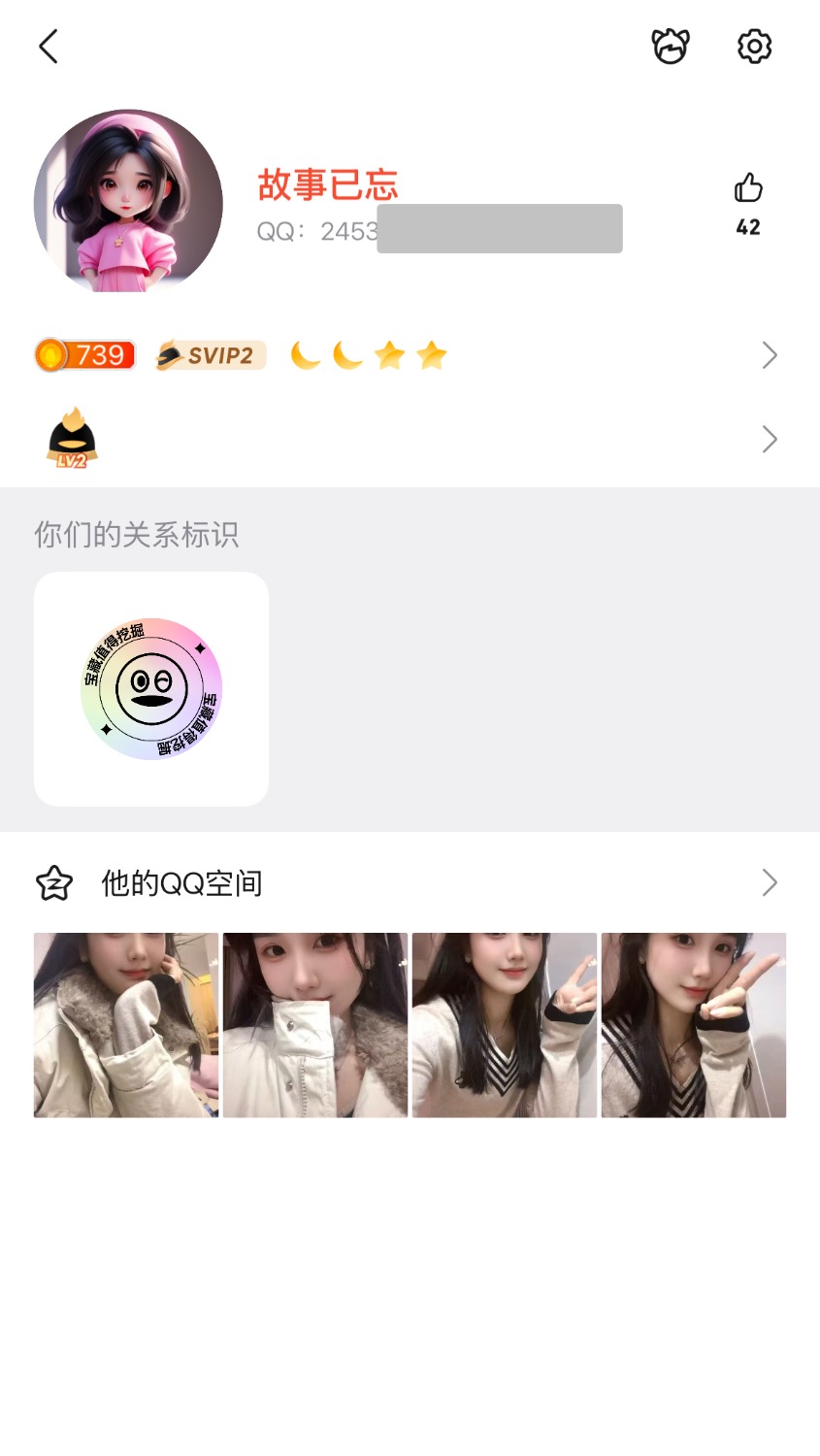The width and height of the screenshot is (820, 1456).
Task: View the profile avatar picture
Action: tap(128, 202)
